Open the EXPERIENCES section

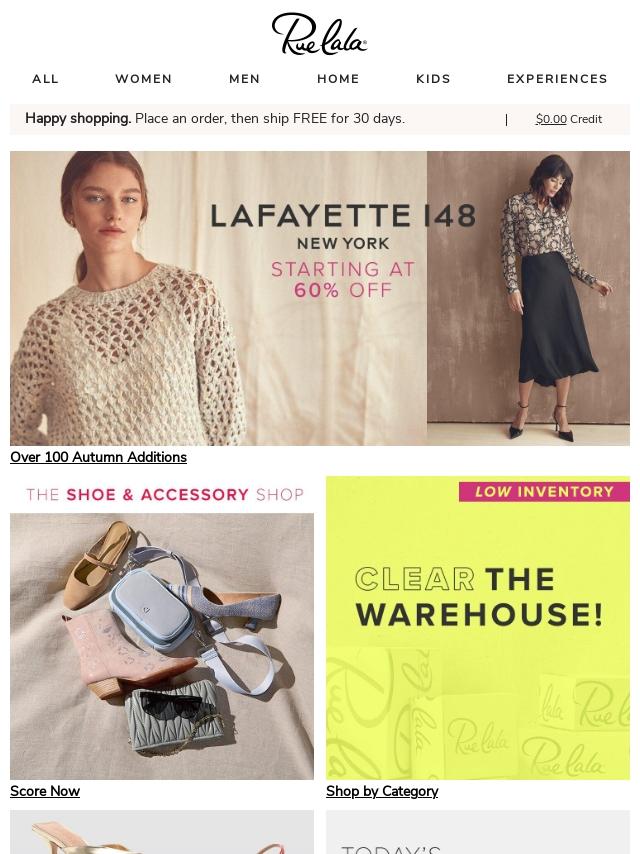(x=557, y=79)
